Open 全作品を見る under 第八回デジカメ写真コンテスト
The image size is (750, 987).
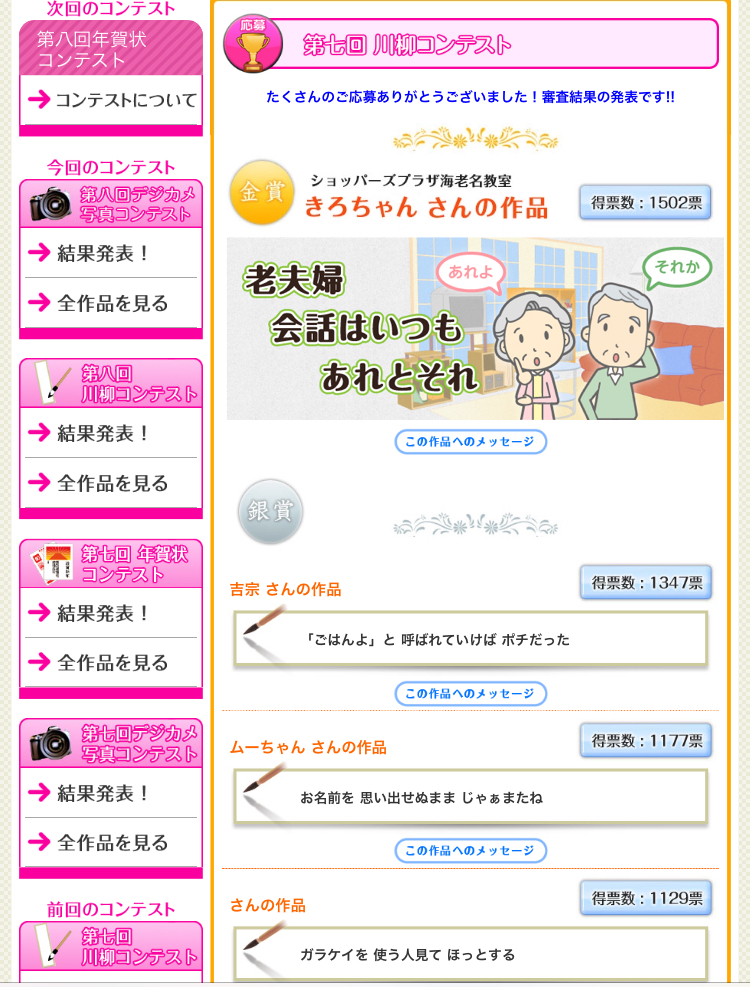pyautogui.click(x=110, y=303)
